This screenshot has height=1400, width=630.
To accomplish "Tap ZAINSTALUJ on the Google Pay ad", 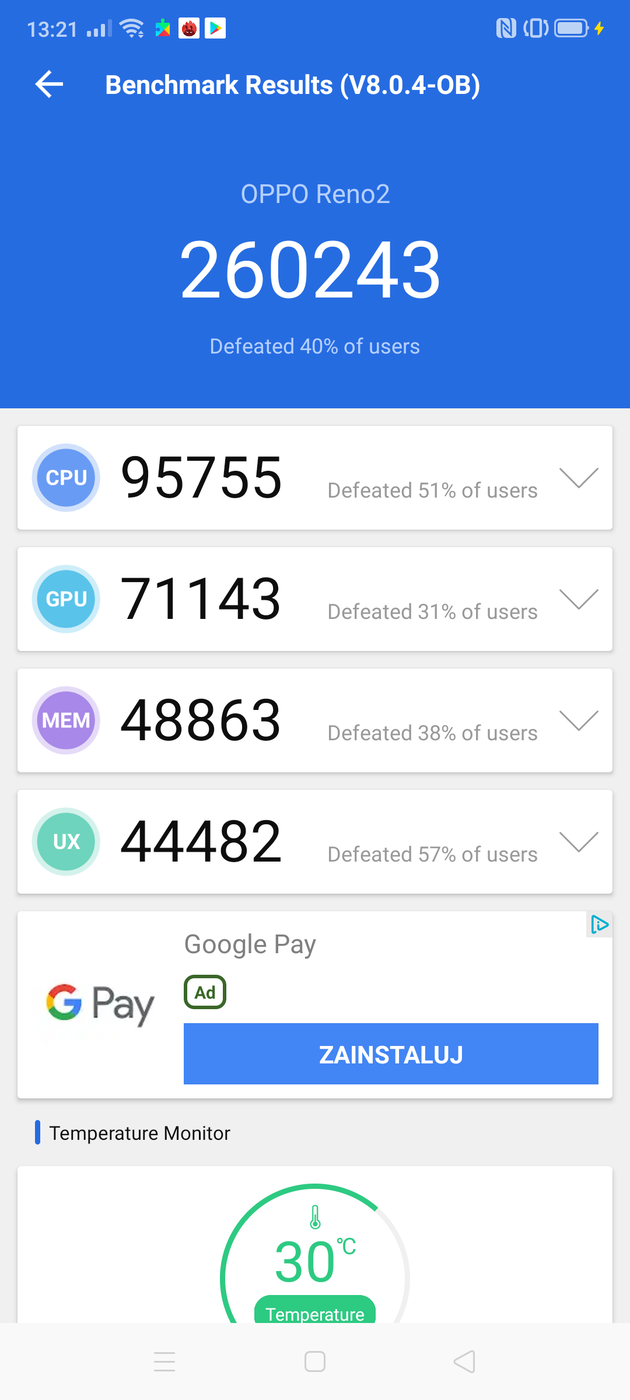I will (391, 1054).
